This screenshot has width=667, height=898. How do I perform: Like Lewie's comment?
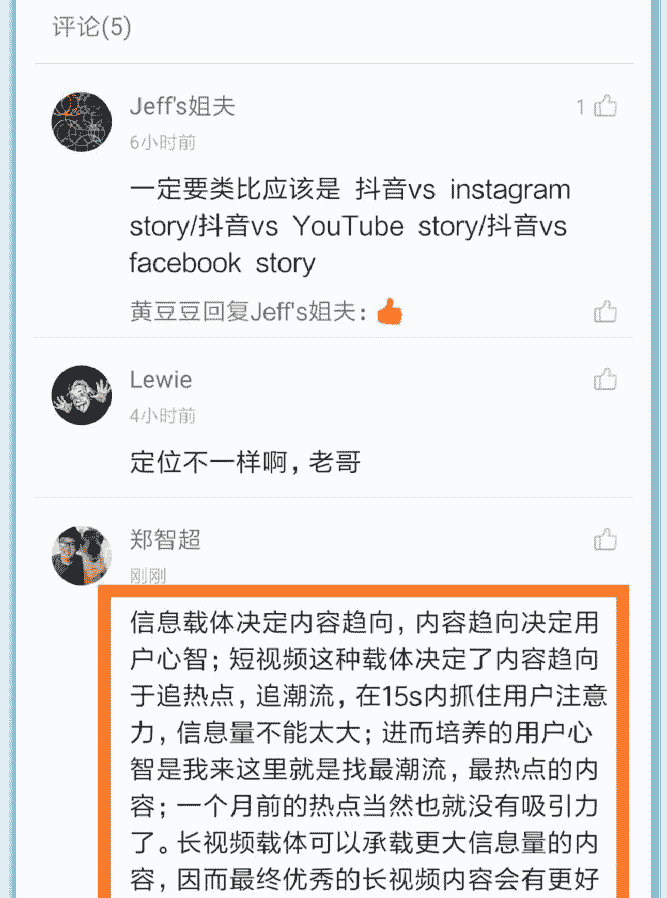(605, 378)
